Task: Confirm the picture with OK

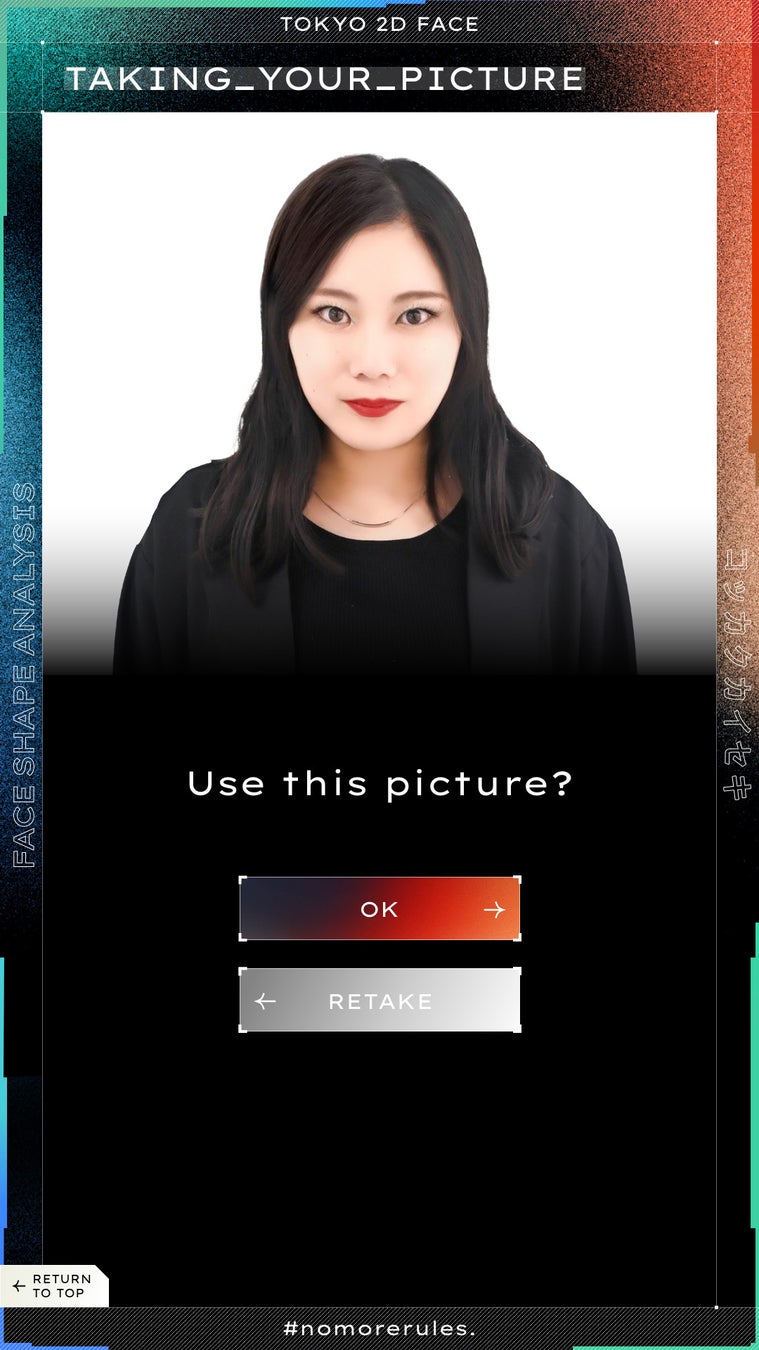Action: click(379, 909)
